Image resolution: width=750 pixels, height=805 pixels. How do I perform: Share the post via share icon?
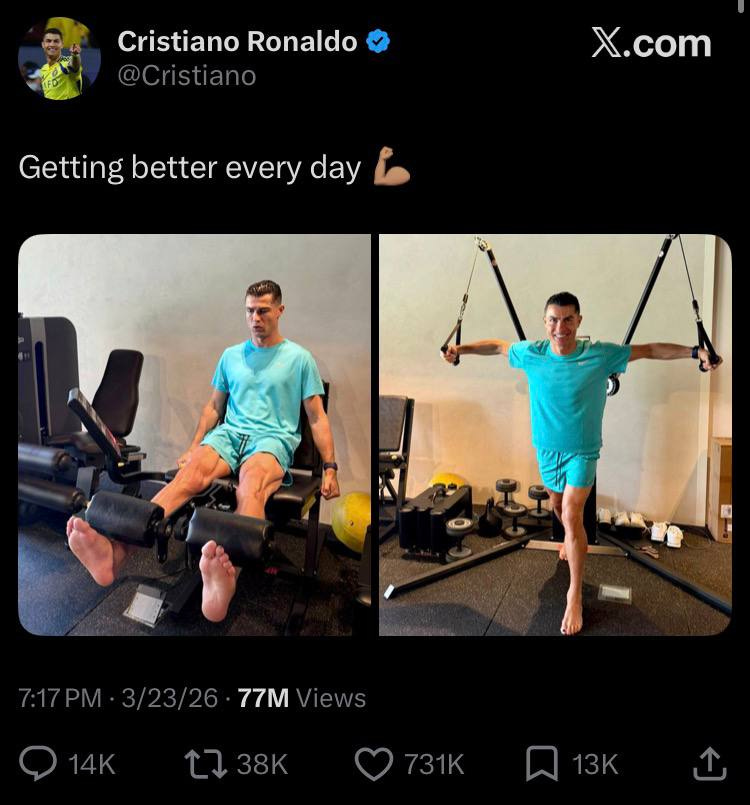coord(708,764)
